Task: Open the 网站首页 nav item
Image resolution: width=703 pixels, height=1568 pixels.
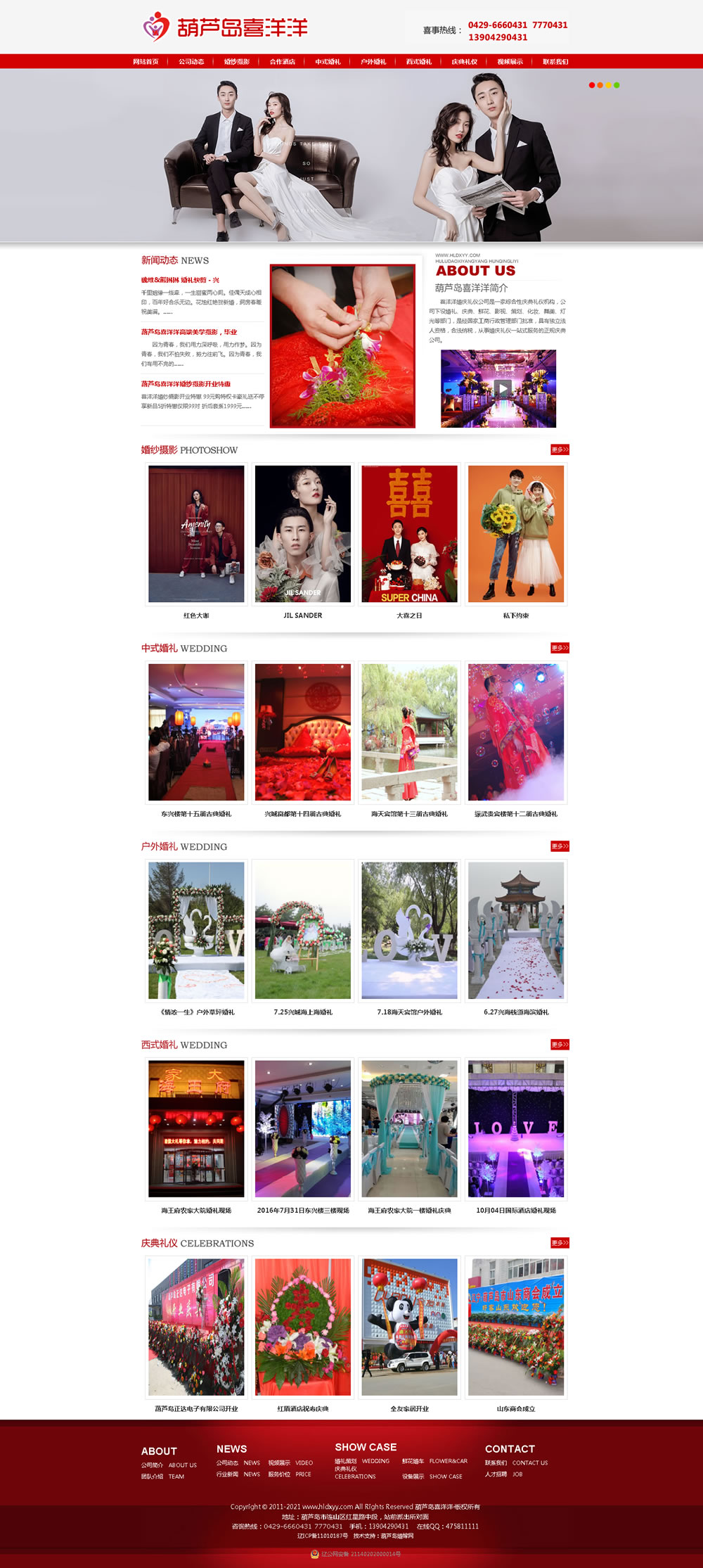Action: (x=146, y=62)
